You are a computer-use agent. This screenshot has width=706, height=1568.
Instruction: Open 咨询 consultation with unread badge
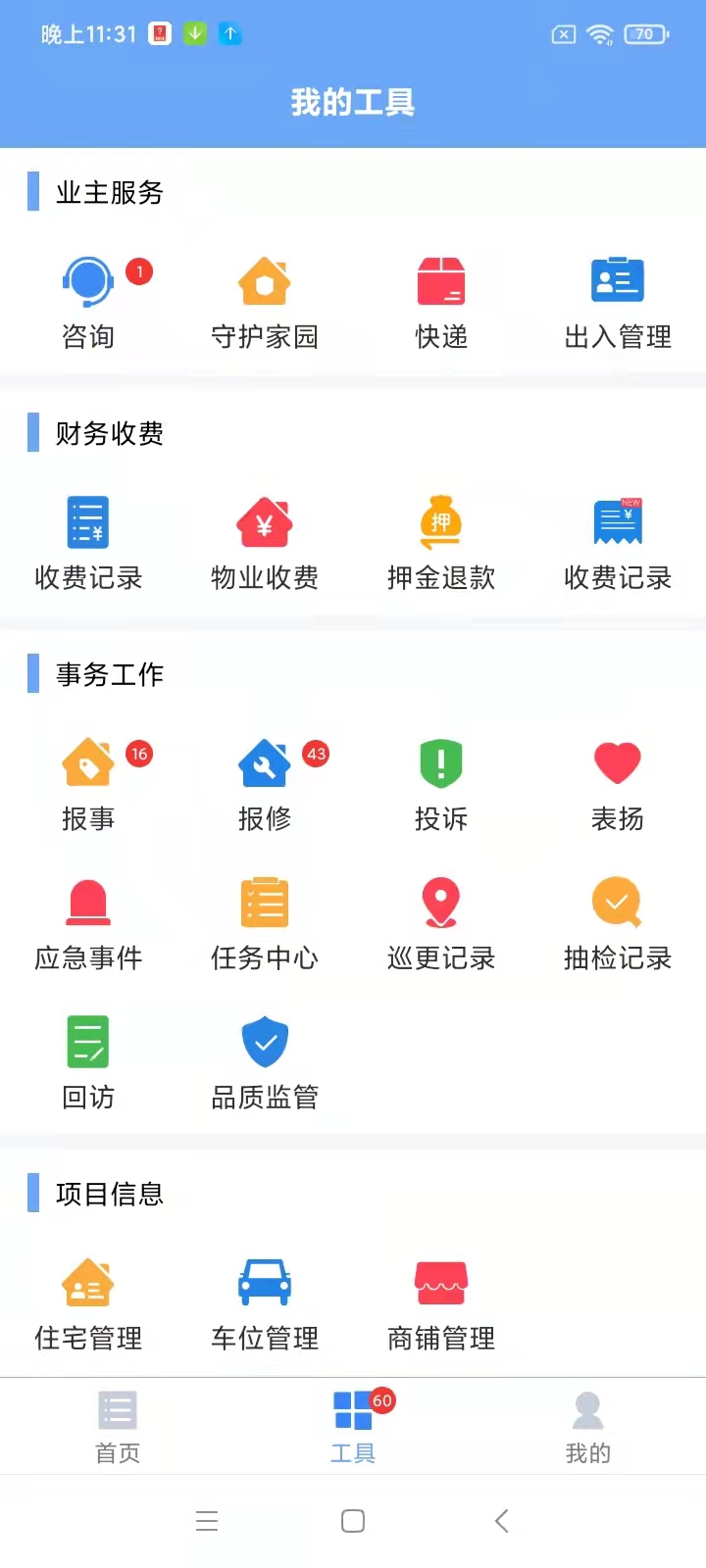coord(89,299)
